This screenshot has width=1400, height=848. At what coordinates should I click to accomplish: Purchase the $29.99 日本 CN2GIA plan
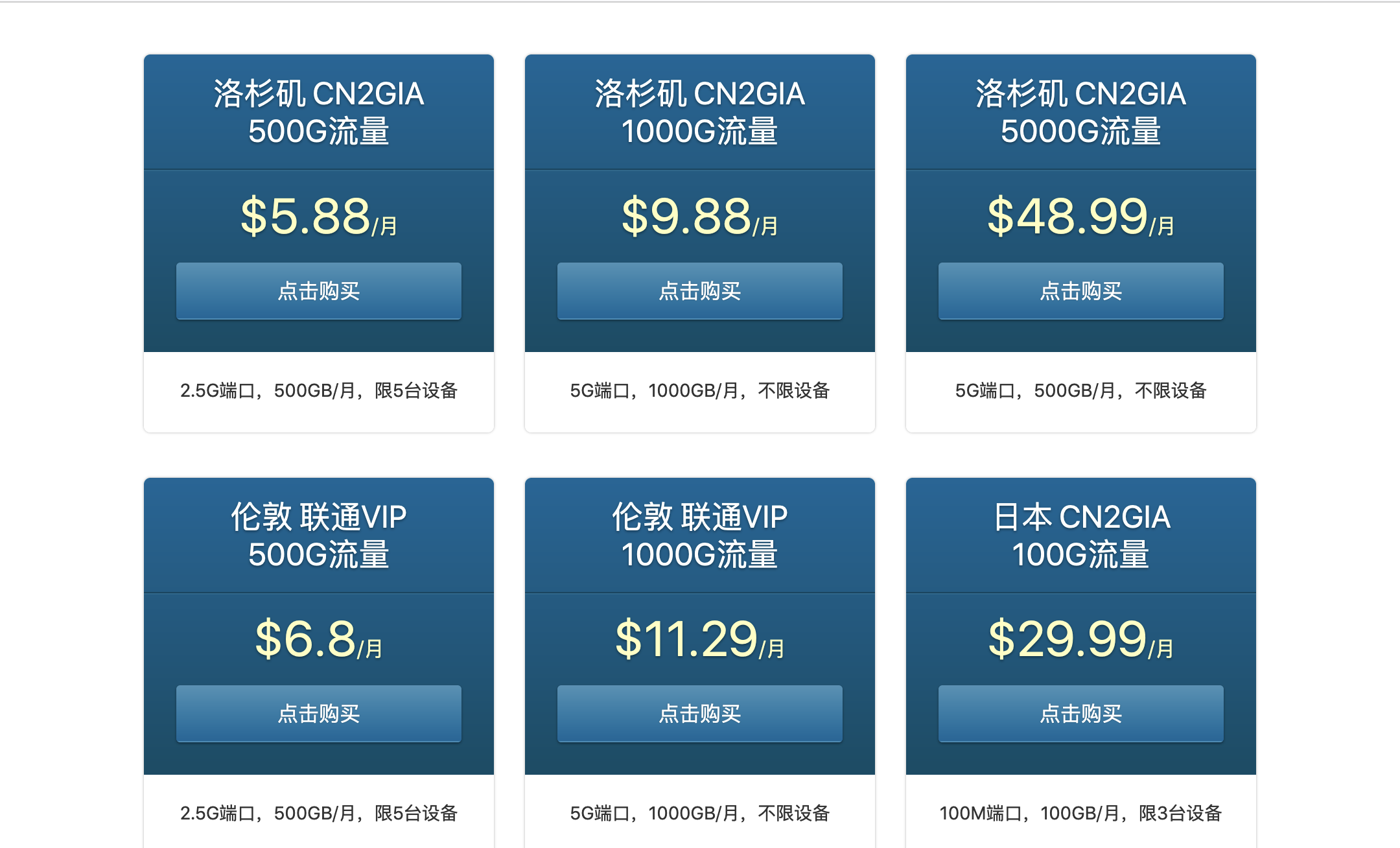click(x=1080, y=714)
